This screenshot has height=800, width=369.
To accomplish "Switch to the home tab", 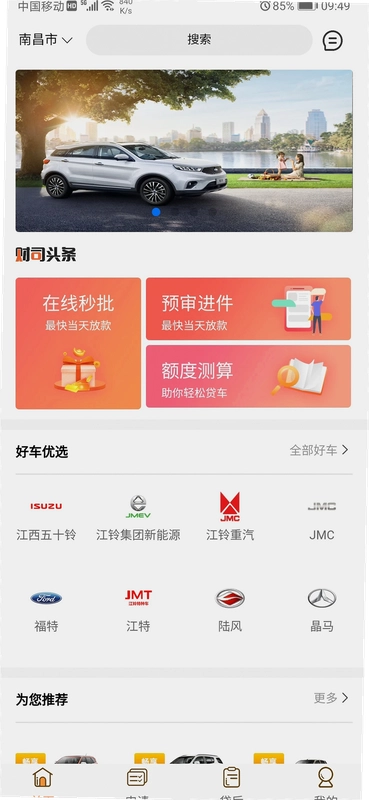I will point(43,782).
